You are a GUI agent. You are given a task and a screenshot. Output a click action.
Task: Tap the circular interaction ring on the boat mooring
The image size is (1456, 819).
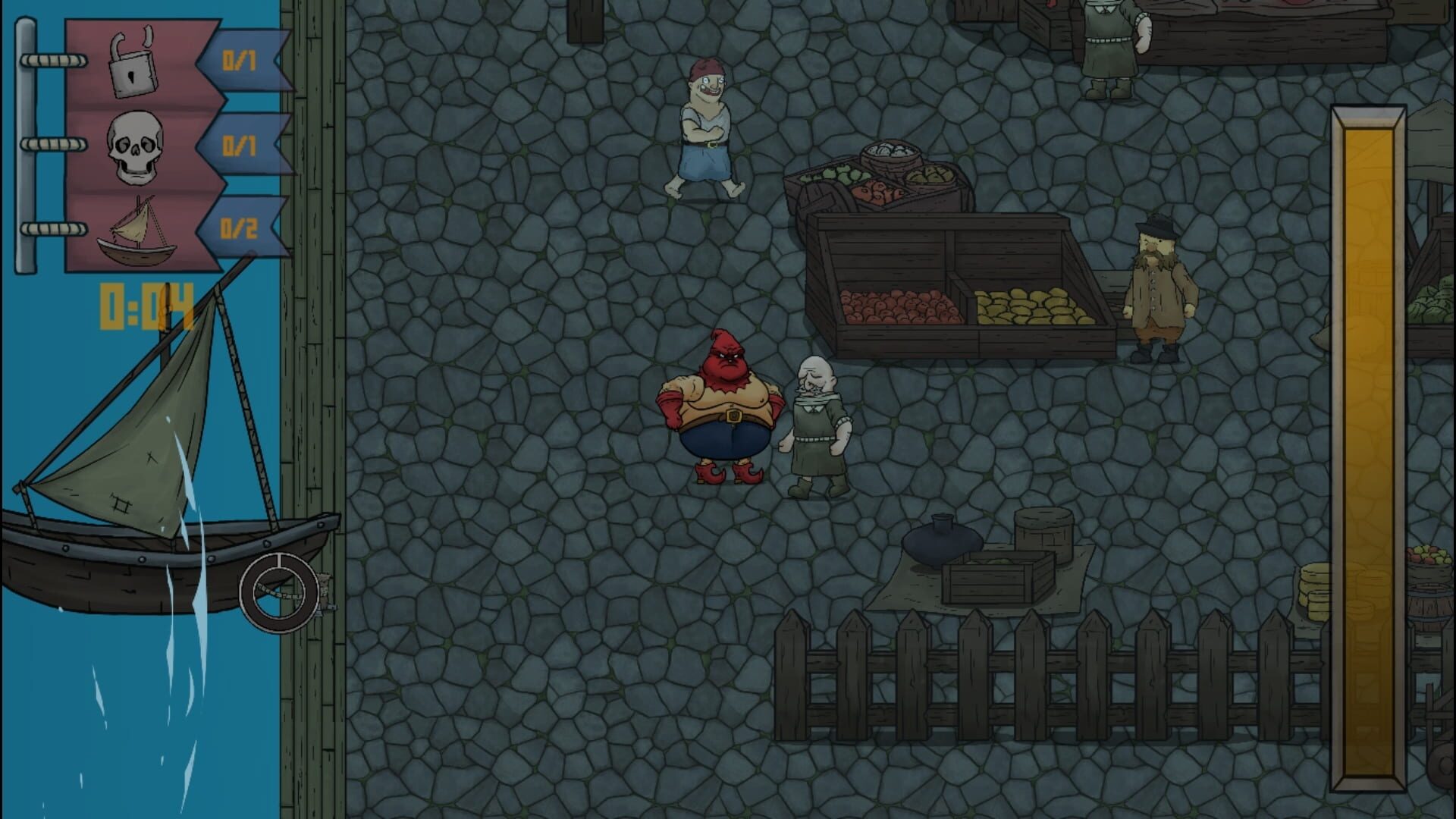click(279, 592)
